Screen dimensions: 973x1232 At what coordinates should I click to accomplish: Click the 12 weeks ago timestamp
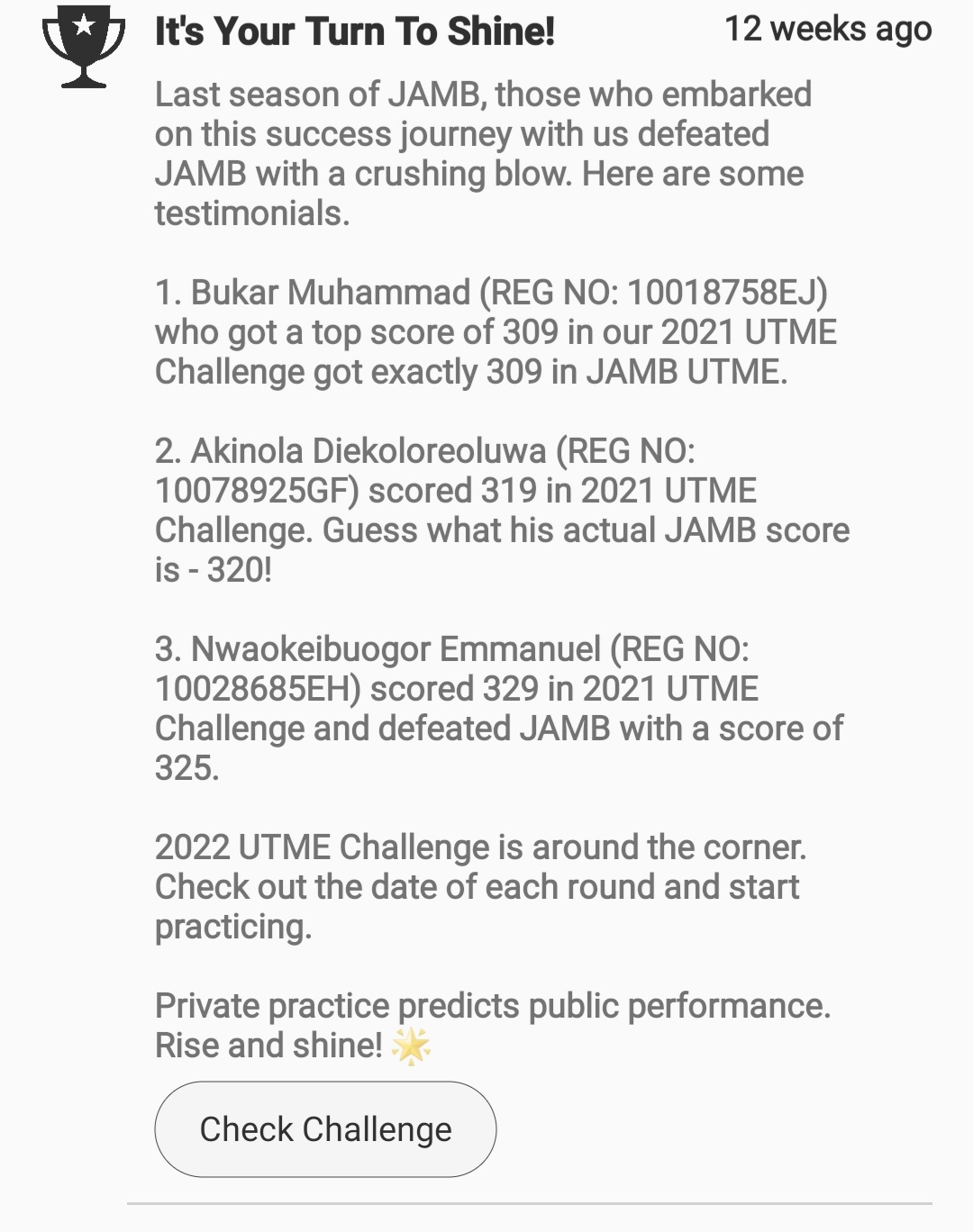830,30
